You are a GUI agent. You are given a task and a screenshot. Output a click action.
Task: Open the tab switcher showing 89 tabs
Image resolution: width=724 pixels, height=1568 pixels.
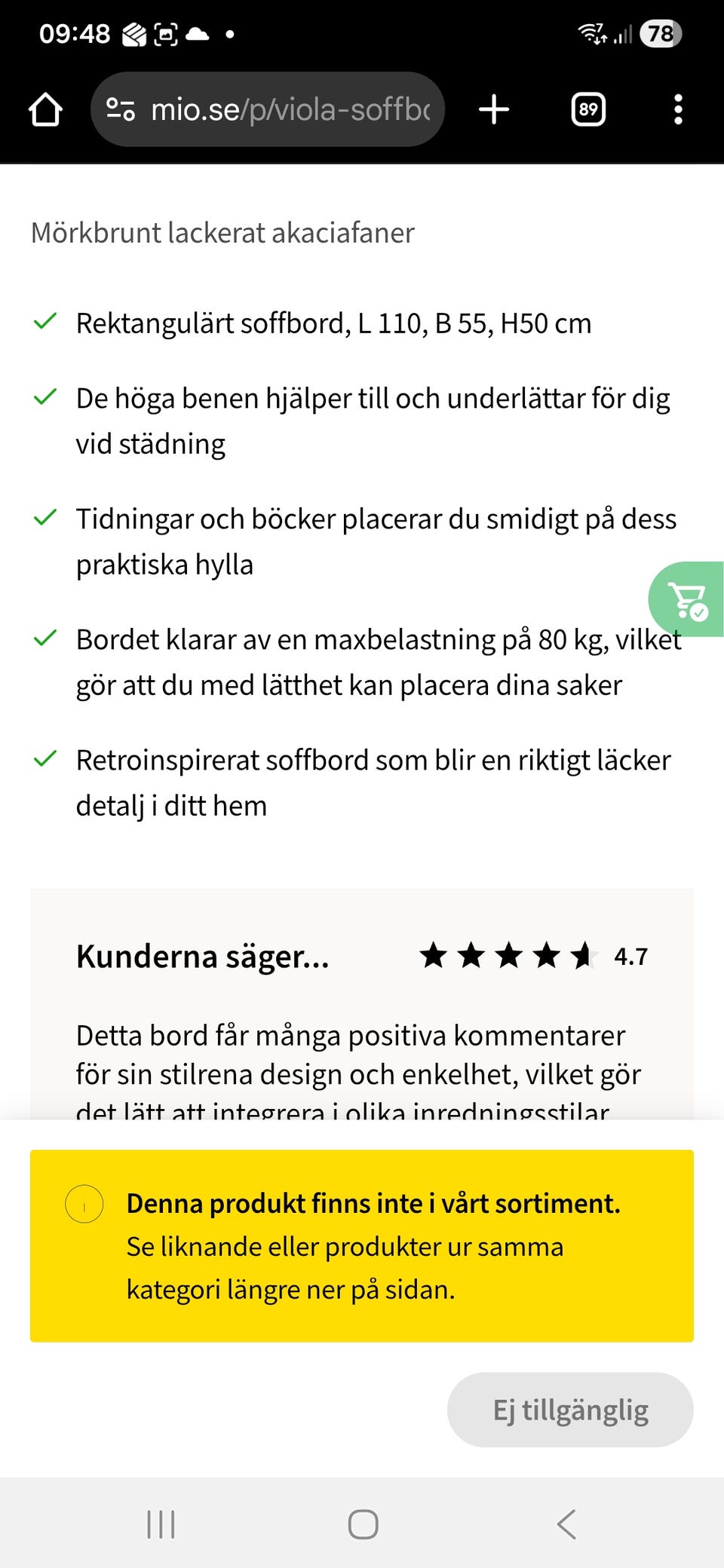coord(588,109)
